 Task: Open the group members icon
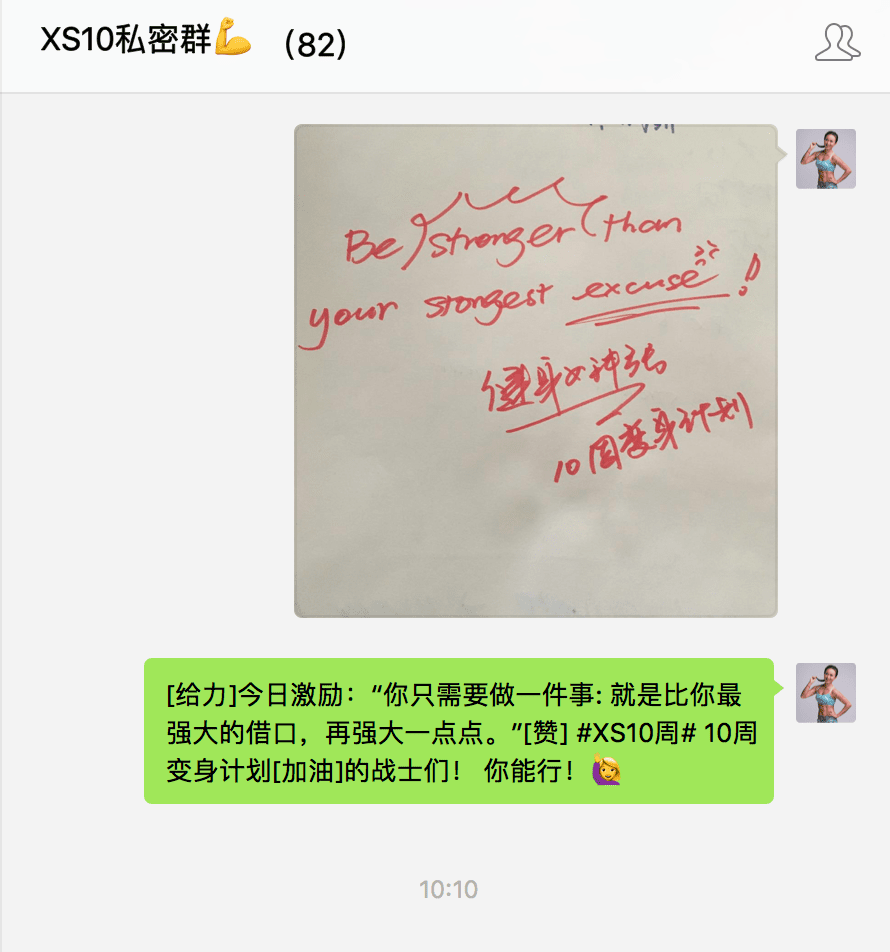click(x=837, y=43)
